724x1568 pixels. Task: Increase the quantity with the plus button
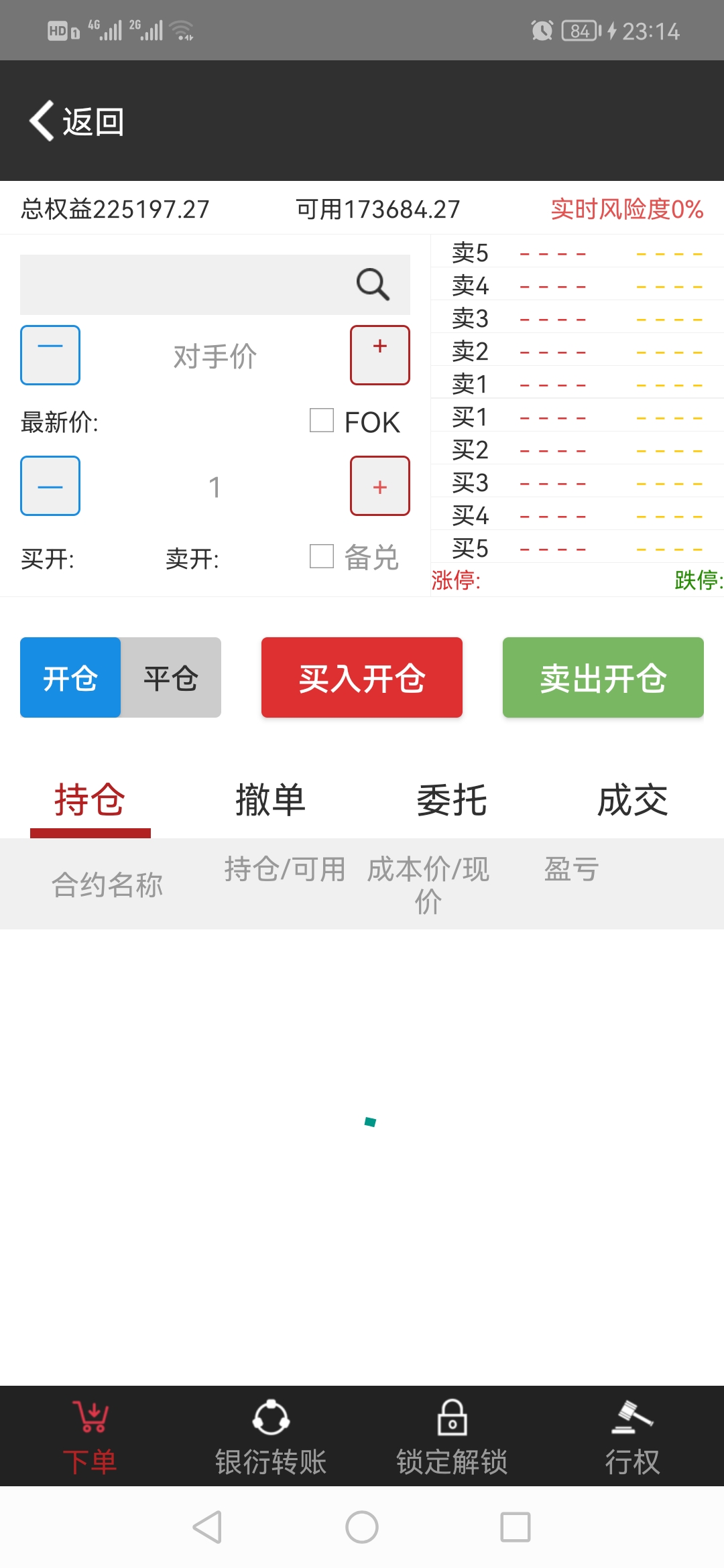pyautogui.click(x=379, y=486)
